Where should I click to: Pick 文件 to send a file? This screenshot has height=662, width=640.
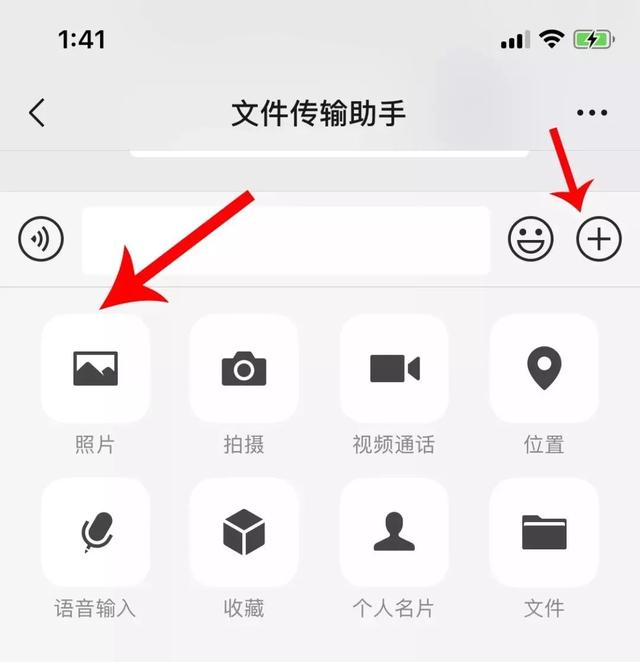(544, 532)
